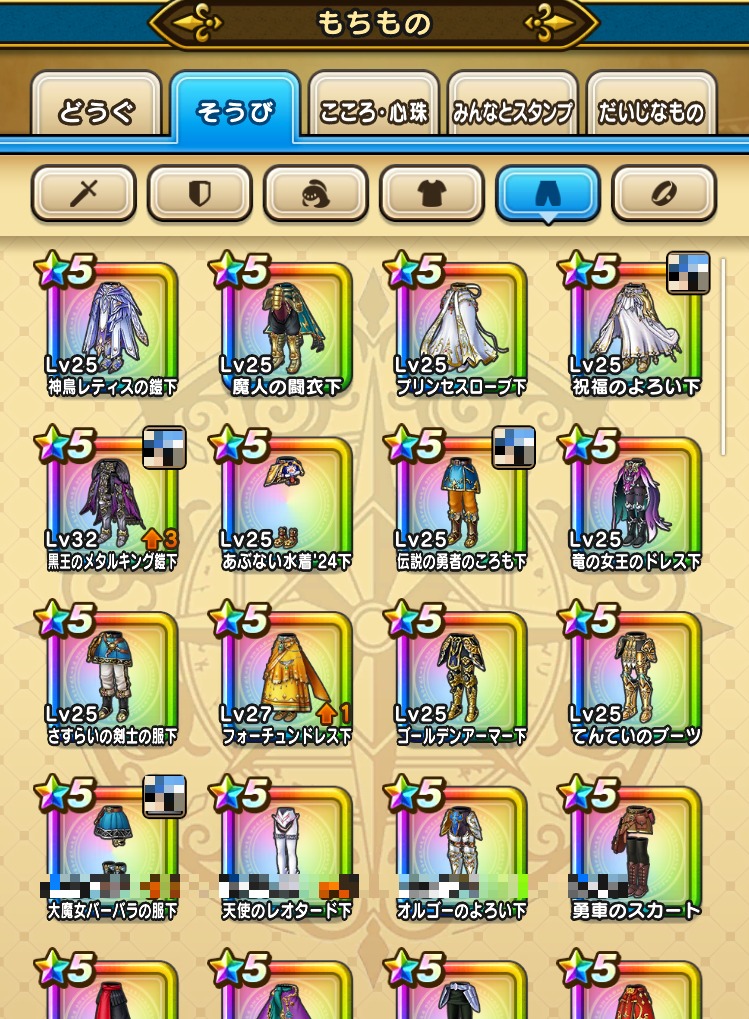The height and width of the screenshot is (1019, 749).
Task: Filter equipment by upper body armor (shirt icon)
Action: 432,193
